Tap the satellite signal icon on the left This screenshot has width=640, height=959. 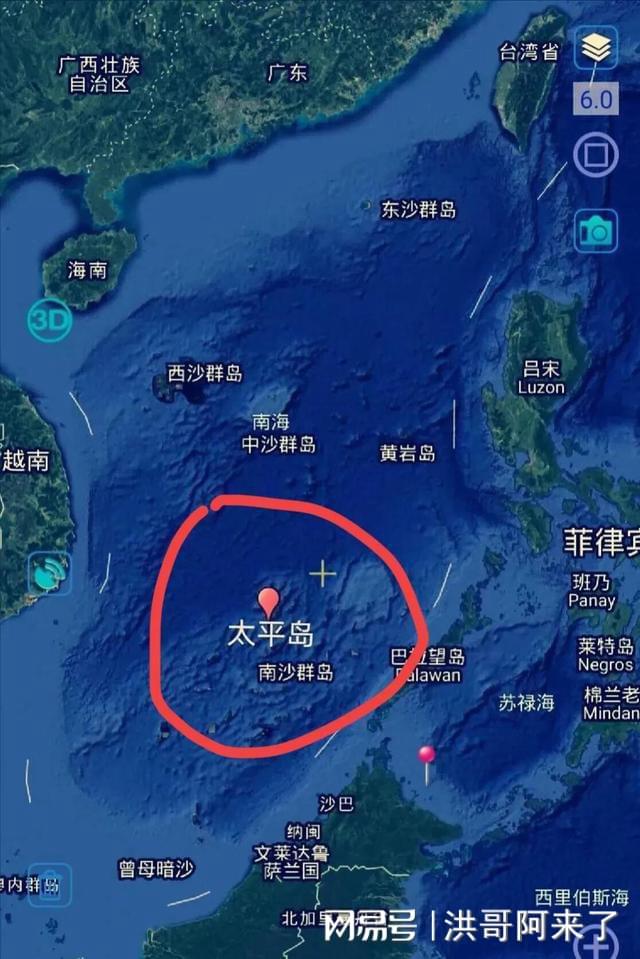click(48, 573)
